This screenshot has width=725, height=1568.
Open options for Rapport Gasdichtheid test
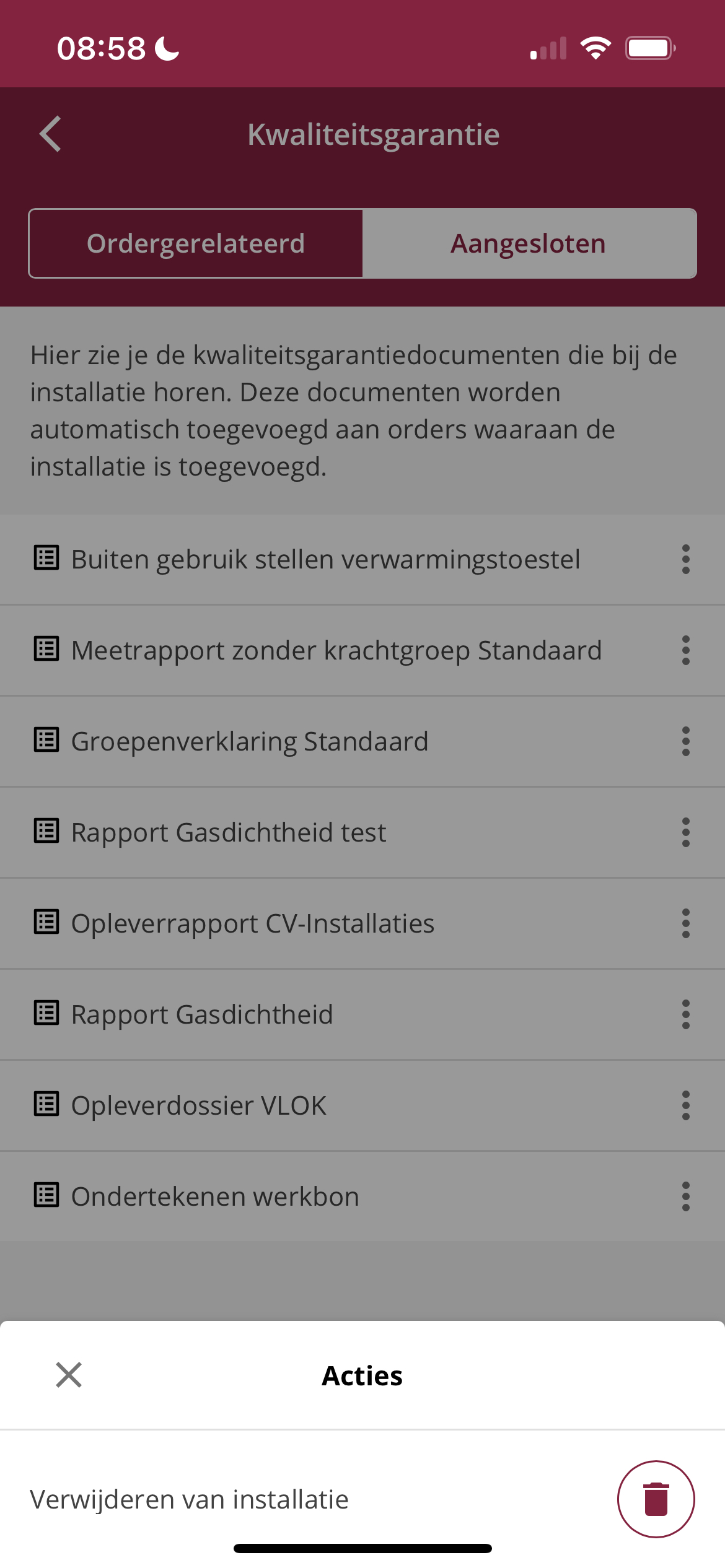[x=685, y=832]
